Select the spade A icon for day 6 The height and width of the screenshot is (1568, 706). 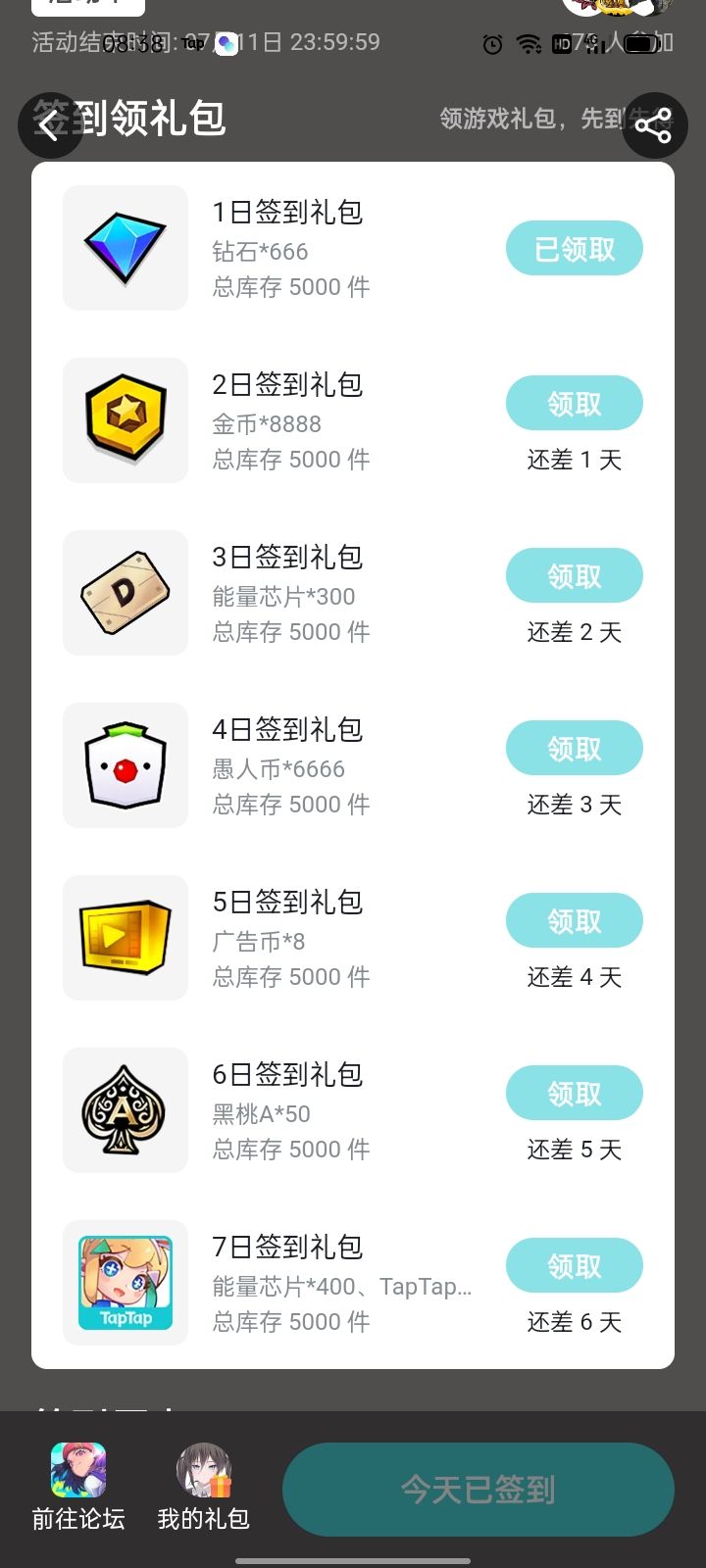point(125,1109)
